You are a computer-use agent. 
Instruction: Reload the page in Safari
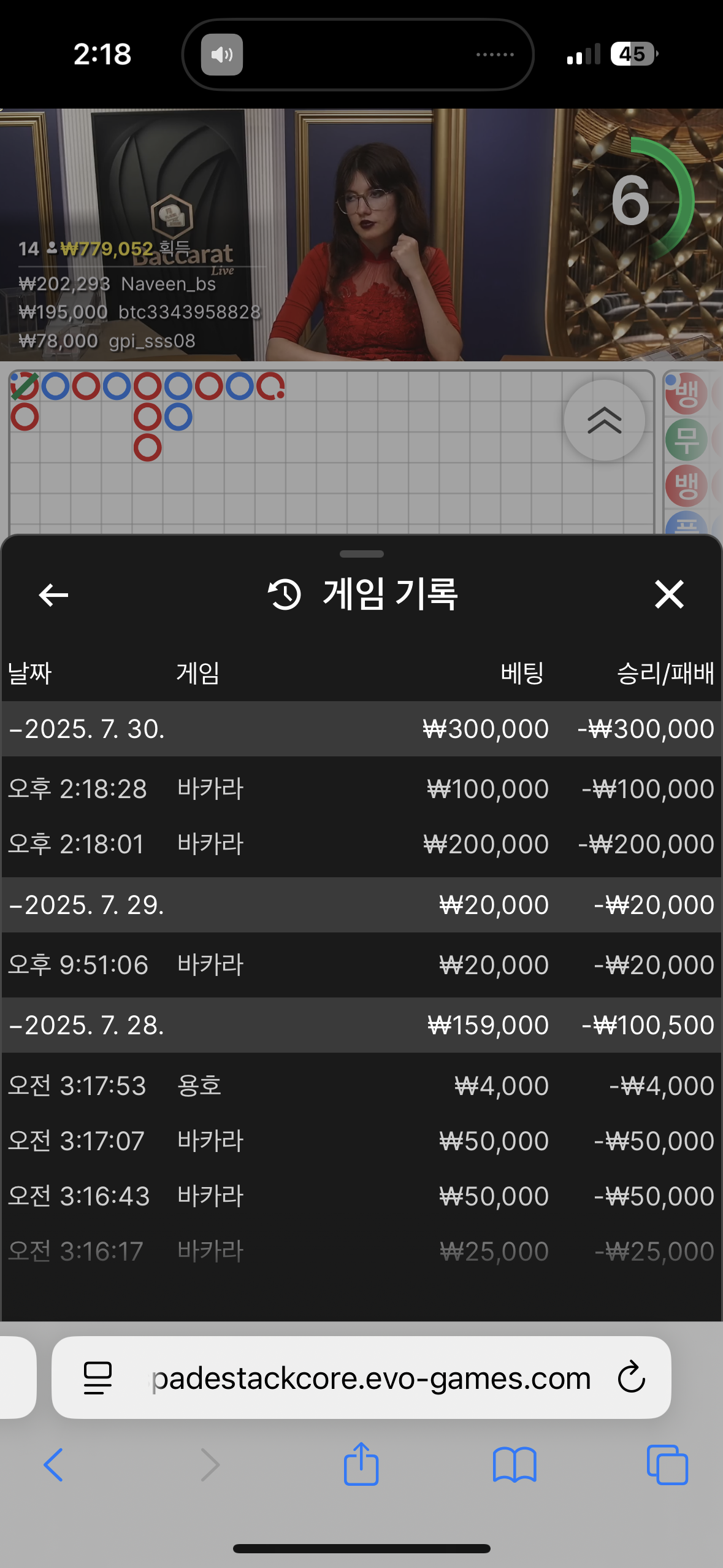coord(631,1378)
